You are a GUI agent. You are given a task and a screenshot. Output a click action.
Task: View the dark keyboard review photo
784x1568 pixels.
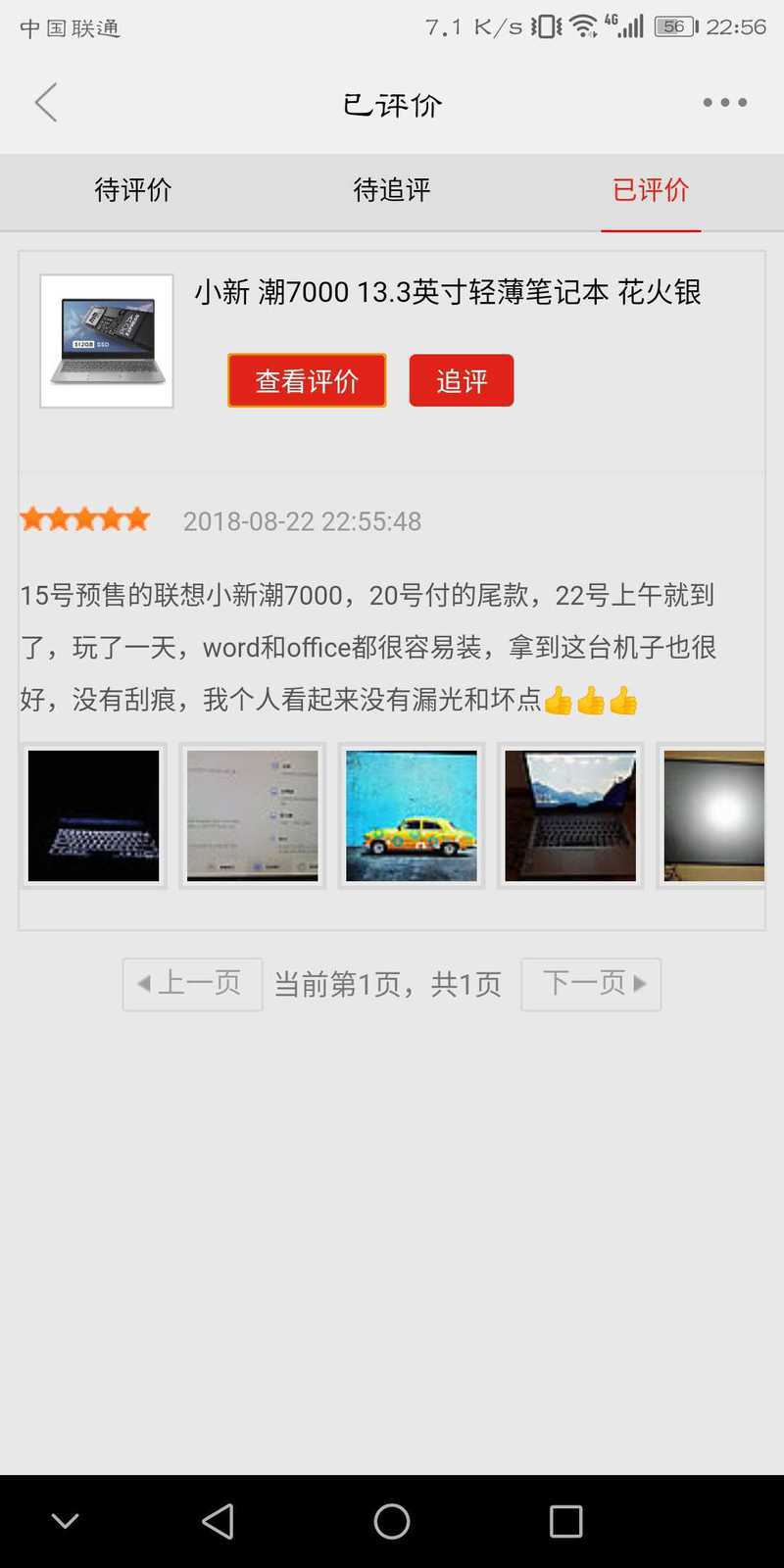coord(94,815)
